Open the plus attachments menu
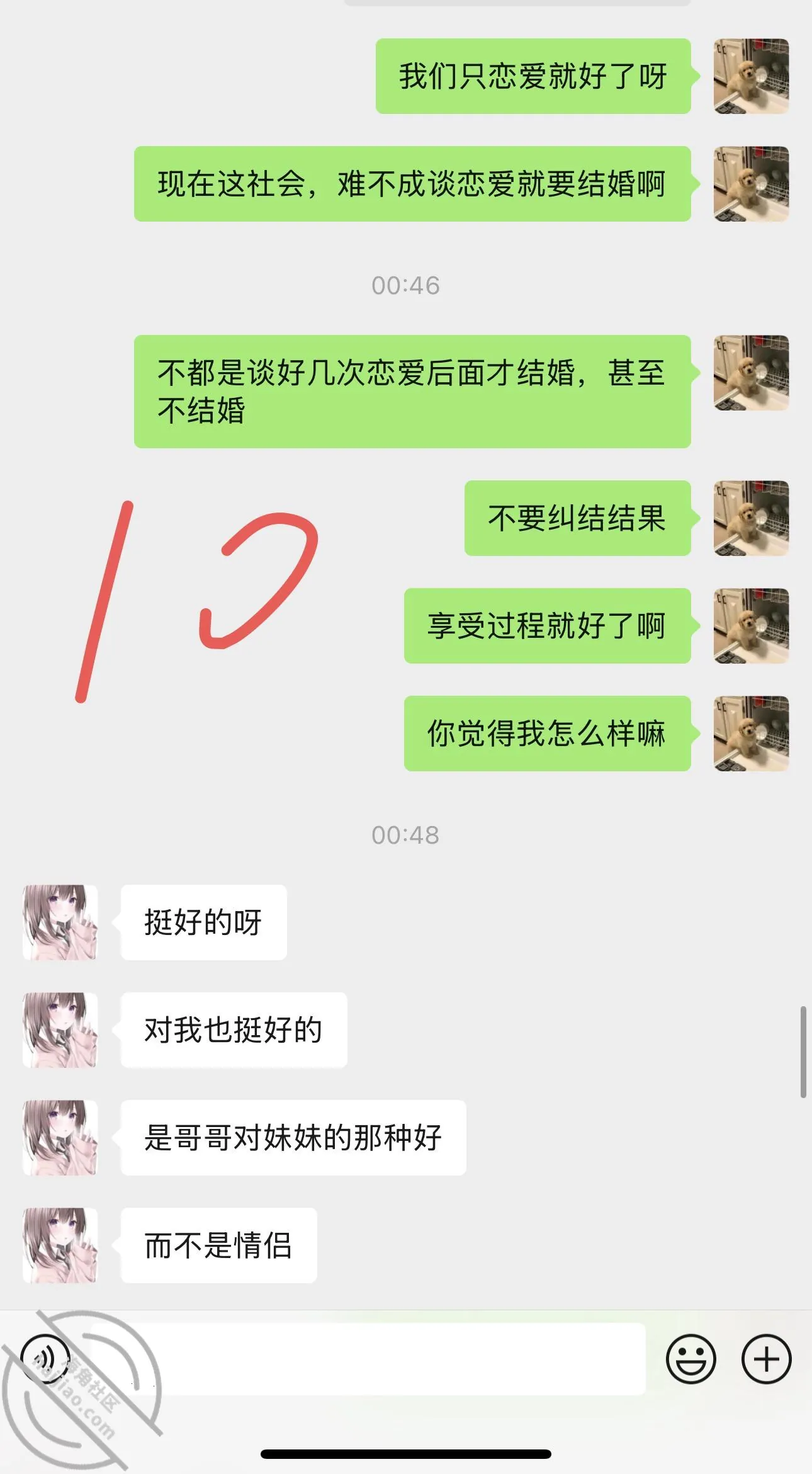Image resolution: width=812 pixels, height=1474 pixels. (766, 1359)
